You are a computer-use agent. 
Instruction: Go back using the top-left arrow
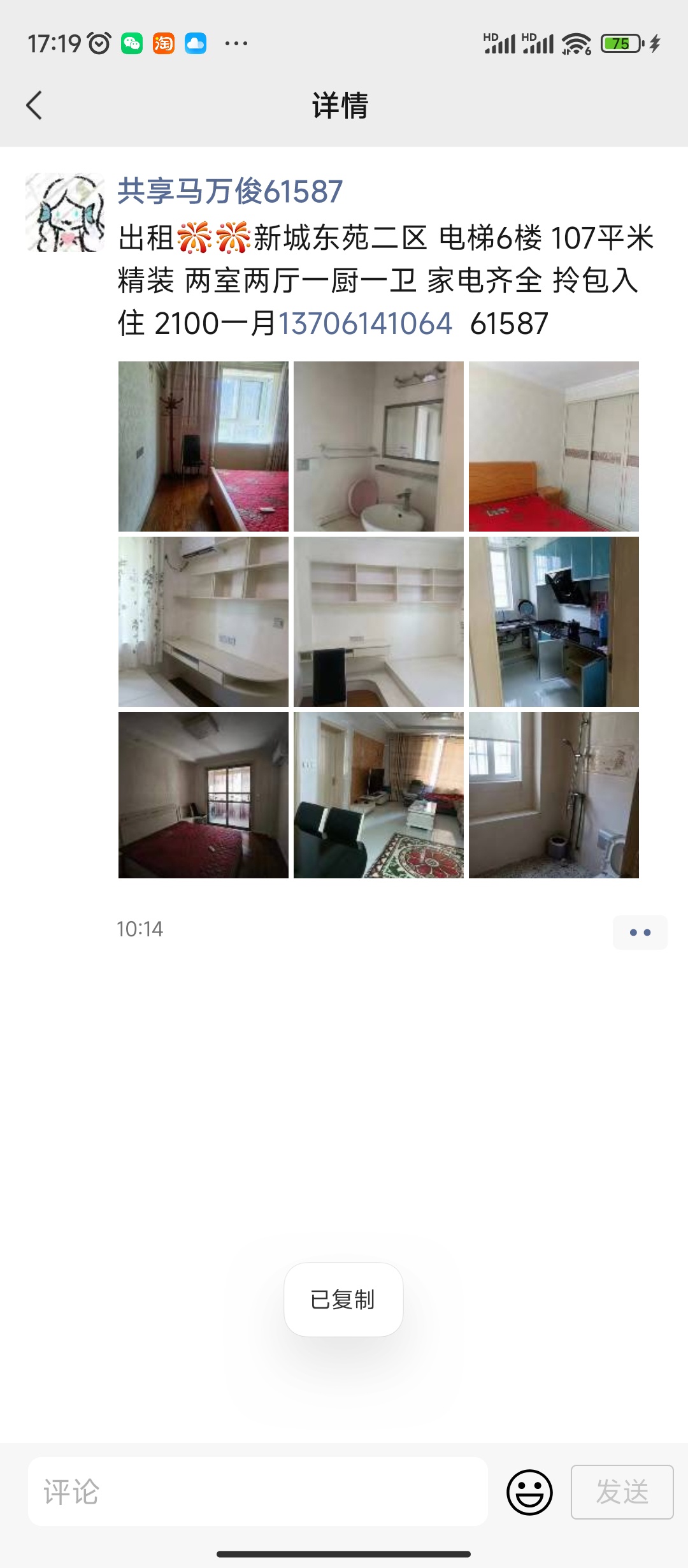(x=34, y=105)
